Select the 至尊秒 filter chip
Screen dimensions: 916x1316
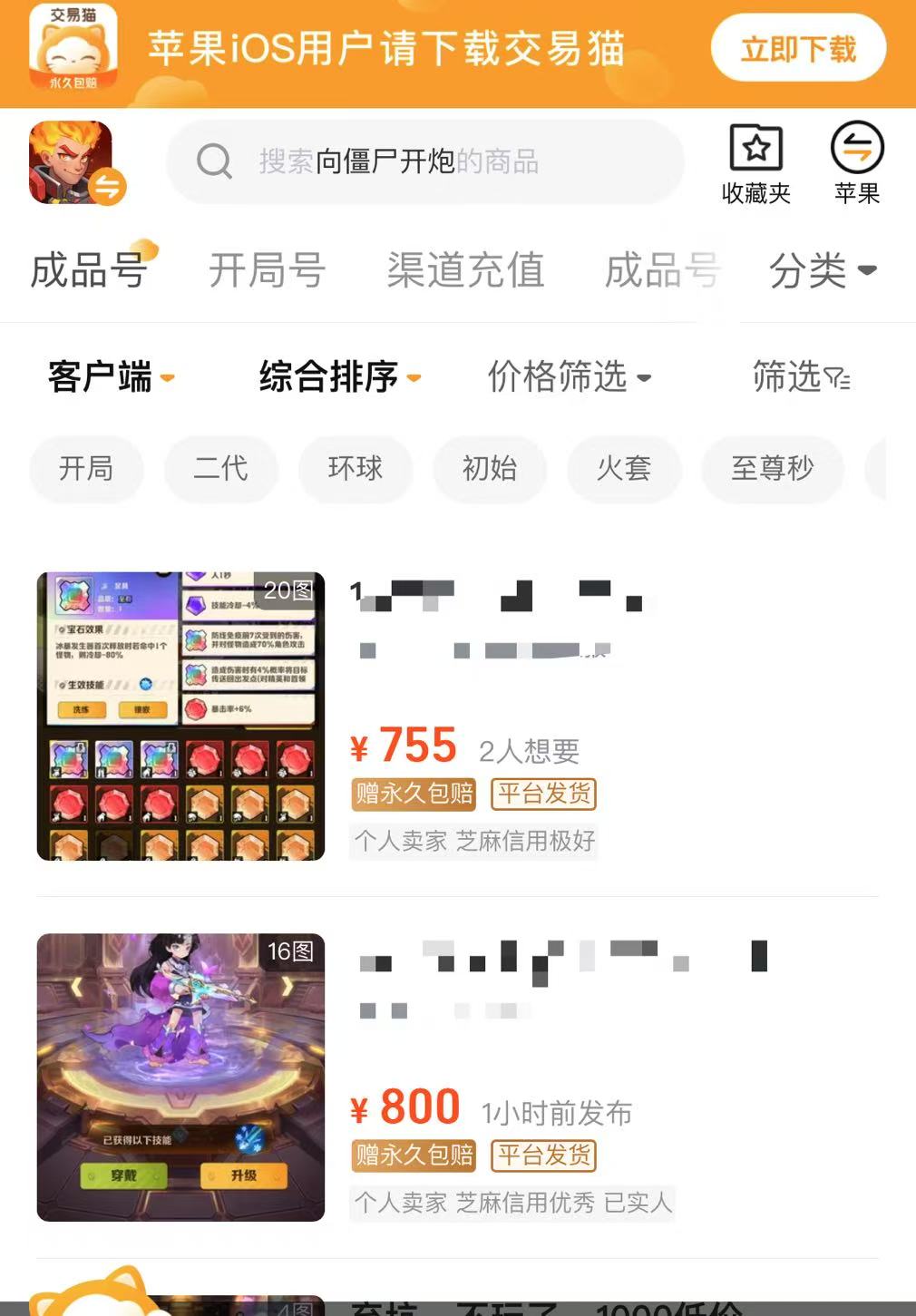pyautogui.click(x=772, y=468)
